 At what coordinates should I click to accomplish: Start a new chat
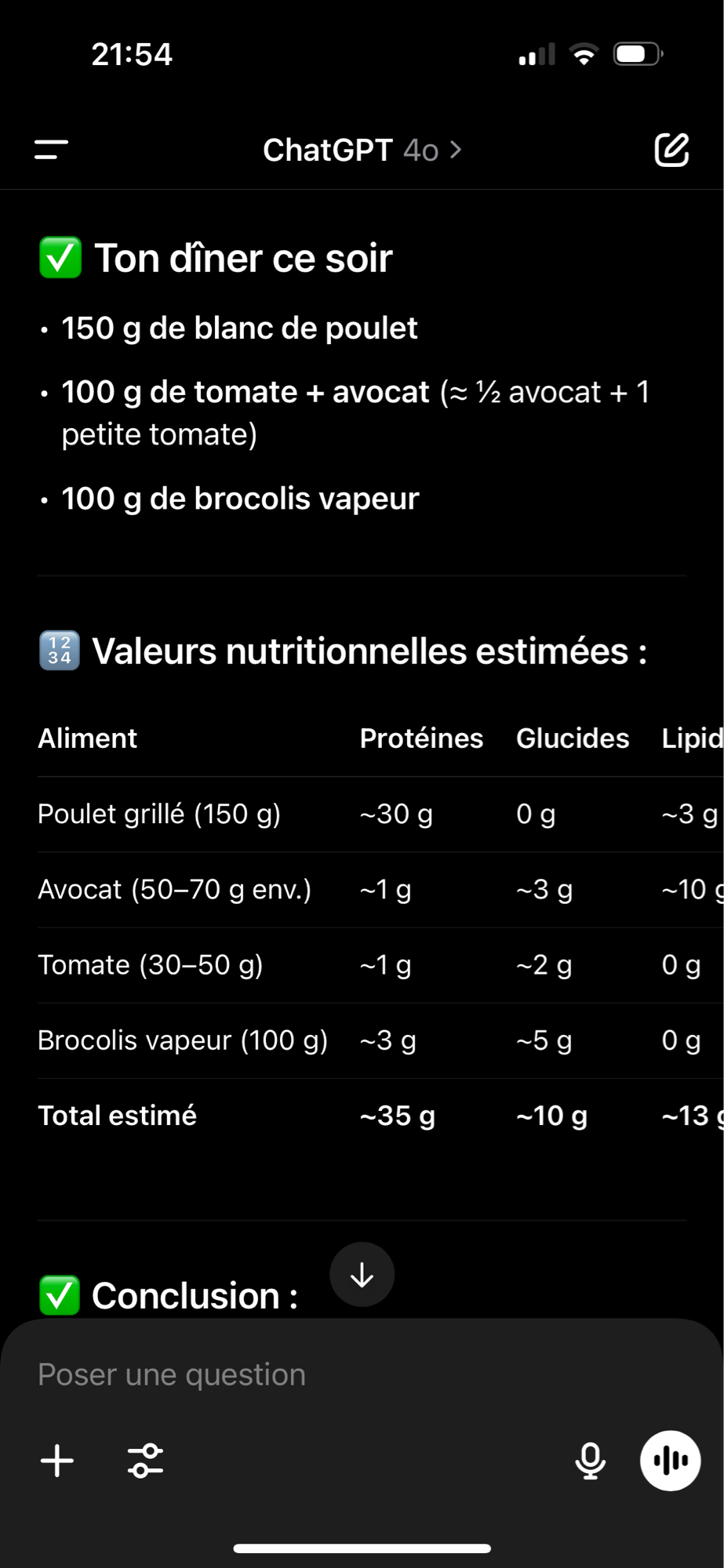(671, 150)
